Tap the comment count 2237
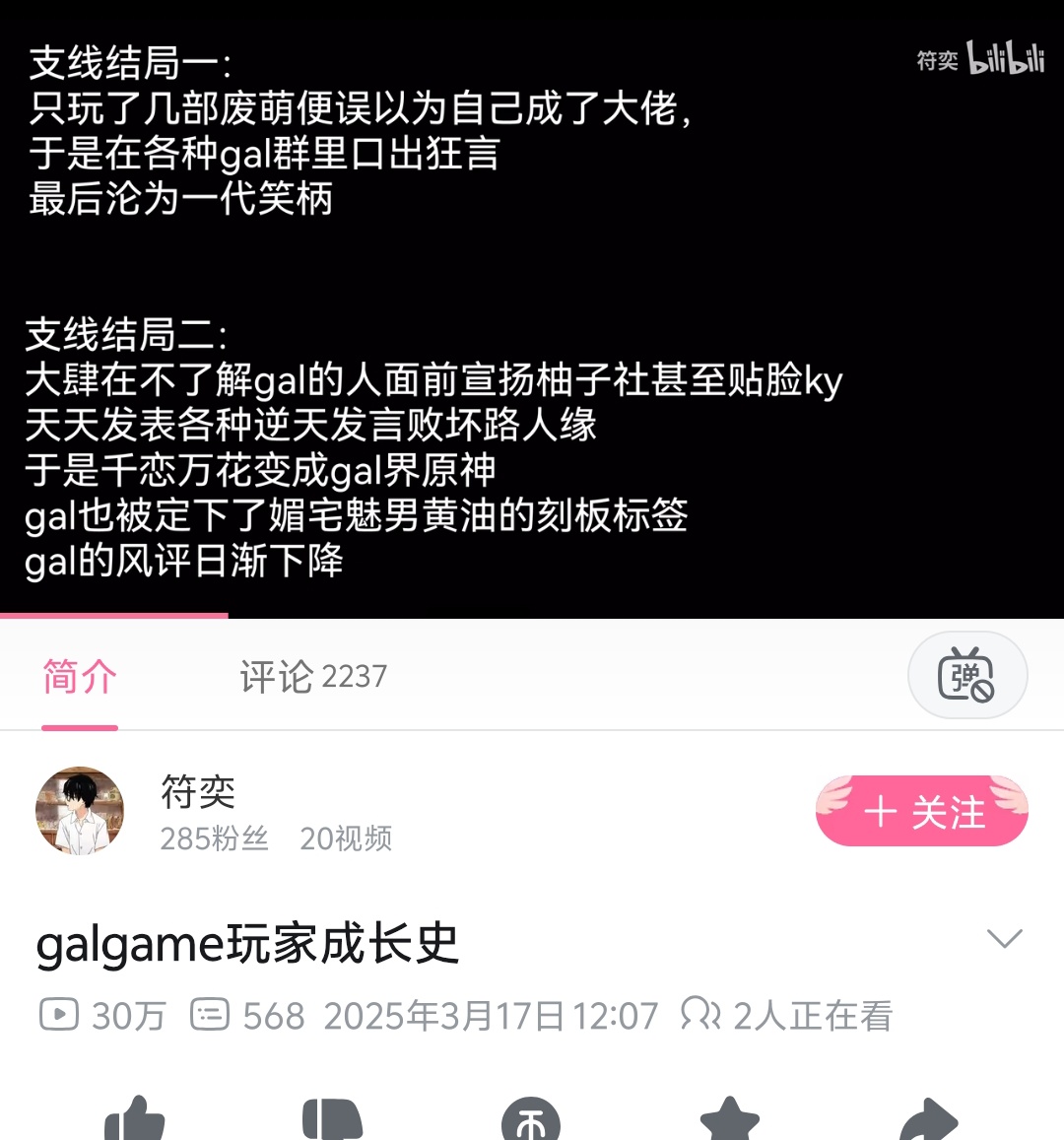Screen dimensions: 1064x1140 (x=357, y=676)
